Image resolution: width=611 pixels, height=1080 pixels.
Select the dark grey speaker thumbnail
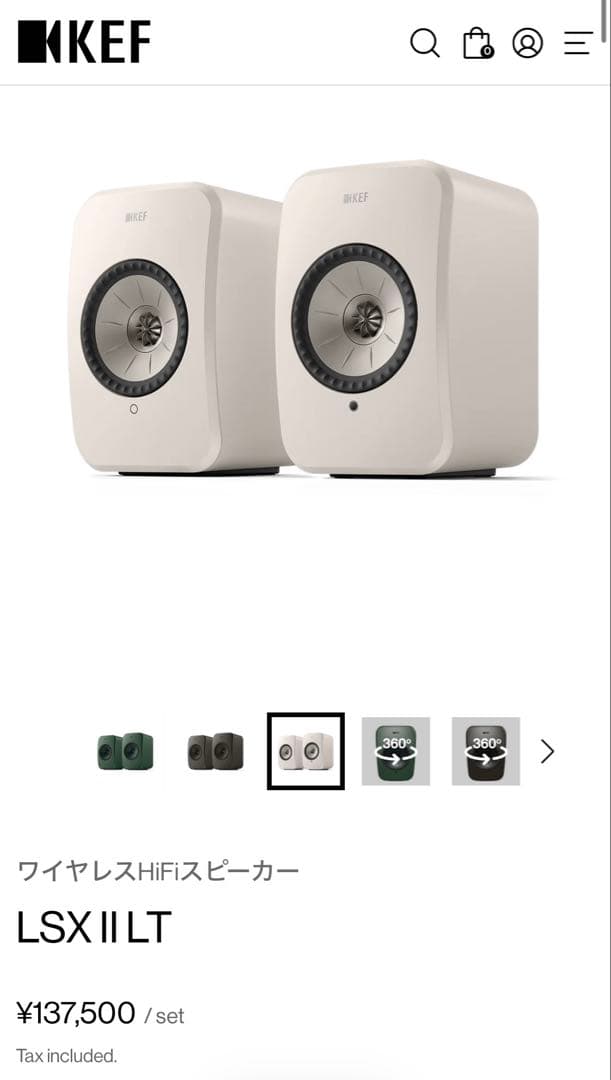tap(215, 751)
